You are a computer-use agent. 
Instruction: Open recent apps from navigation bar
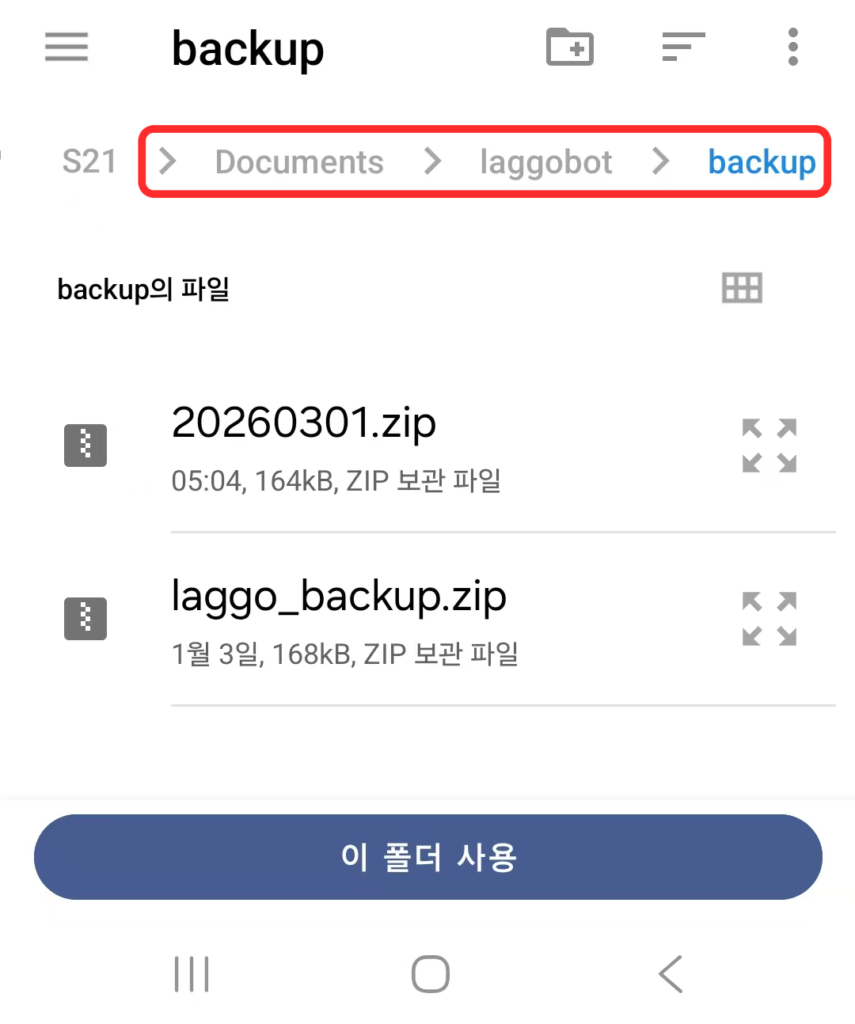[191, 973]
